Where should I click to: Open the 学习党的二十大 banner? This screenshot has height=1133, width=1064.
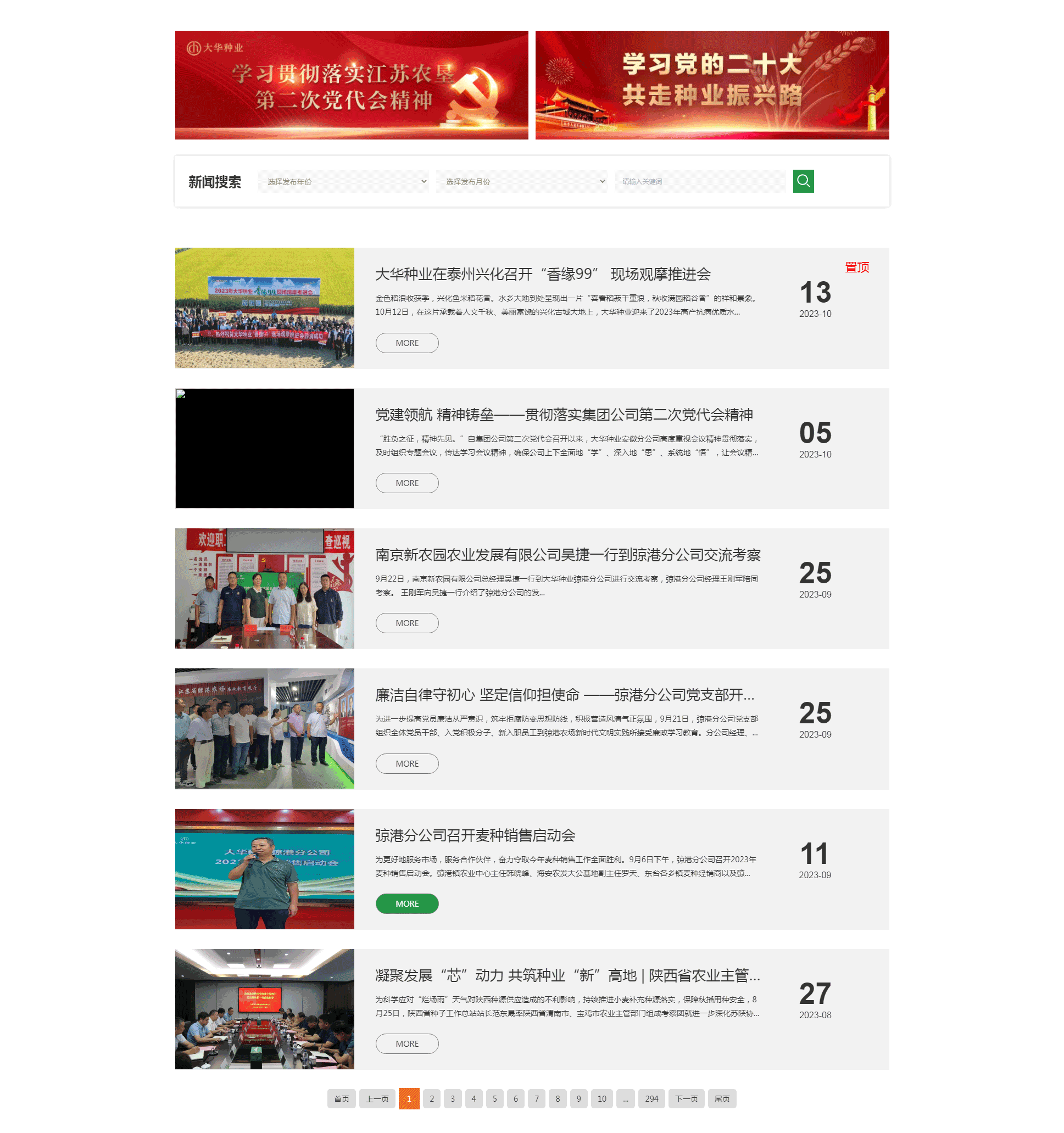point(712,85)
